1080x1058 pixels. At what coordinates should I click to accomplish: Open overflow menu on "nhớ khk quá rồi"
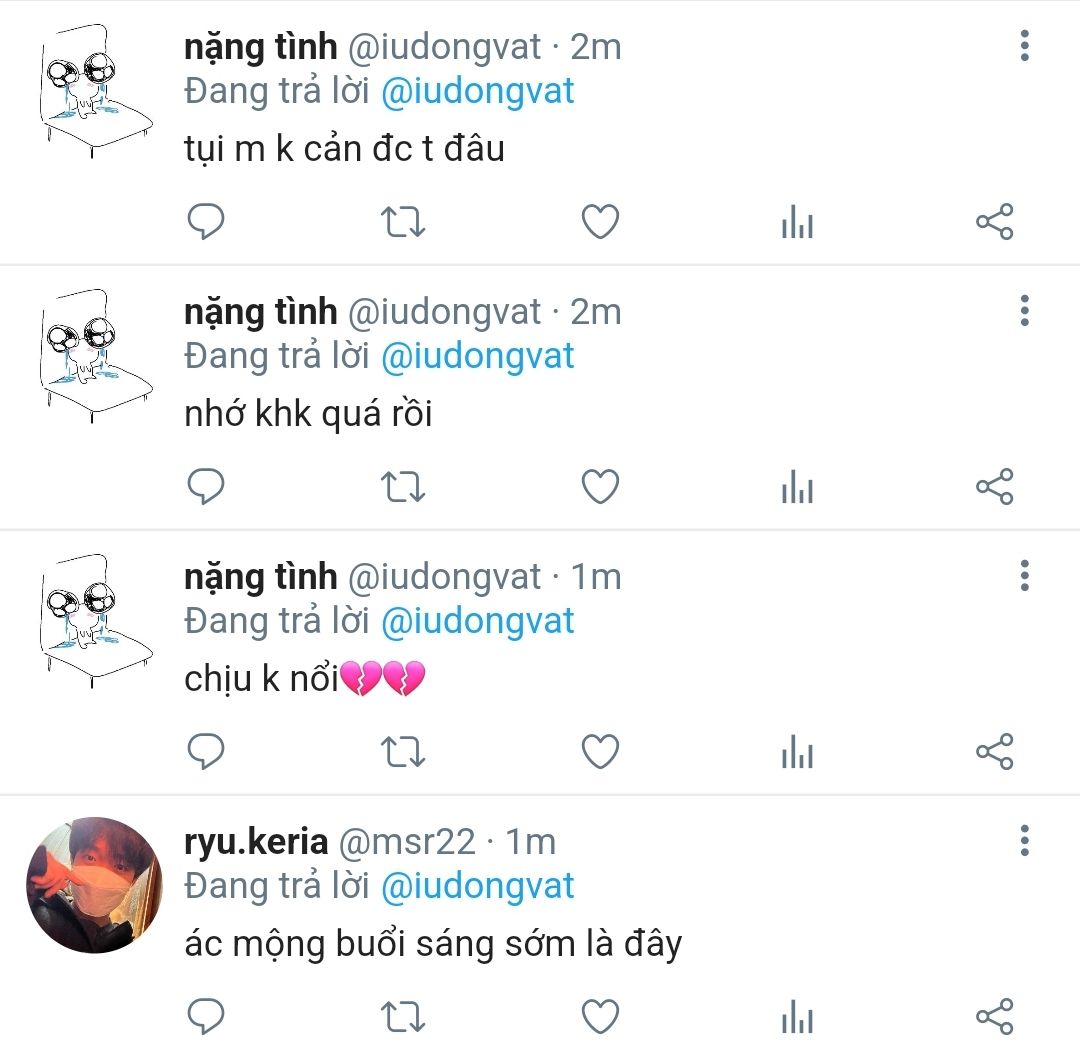1025,311
